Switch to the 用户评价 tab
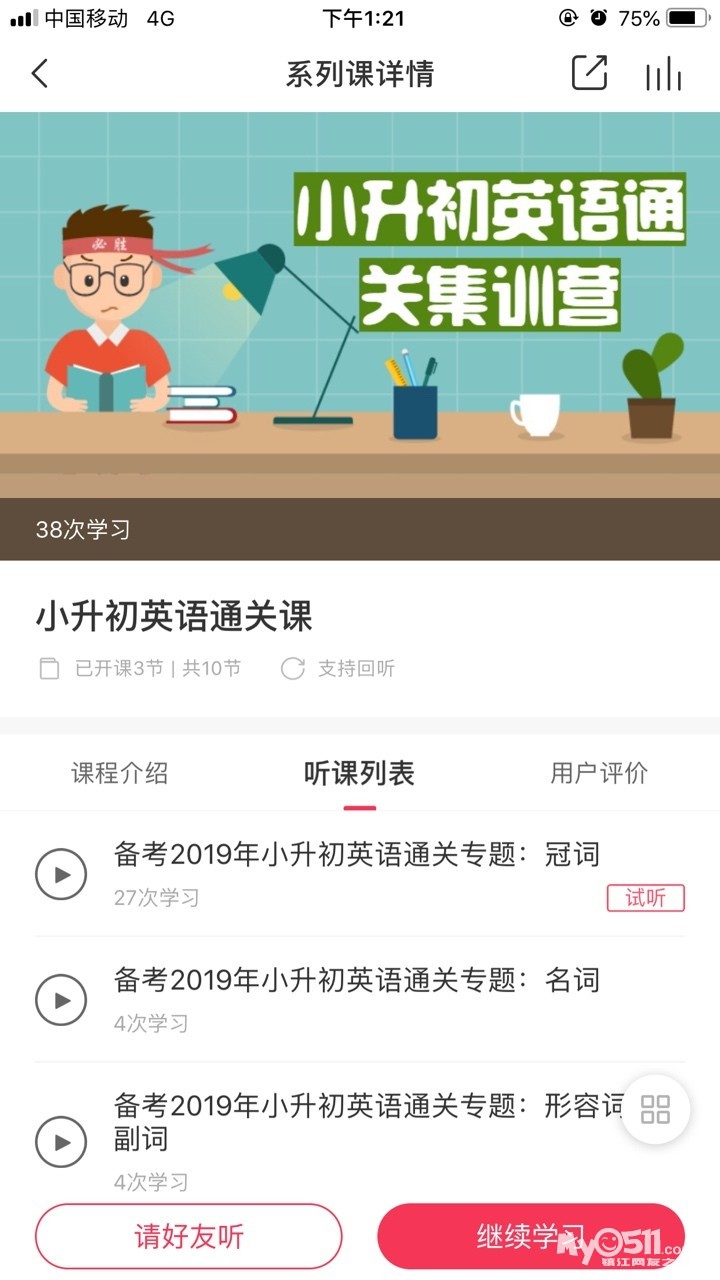The width and height of the screenshot is (720, 1280). (x=599, y=773)
